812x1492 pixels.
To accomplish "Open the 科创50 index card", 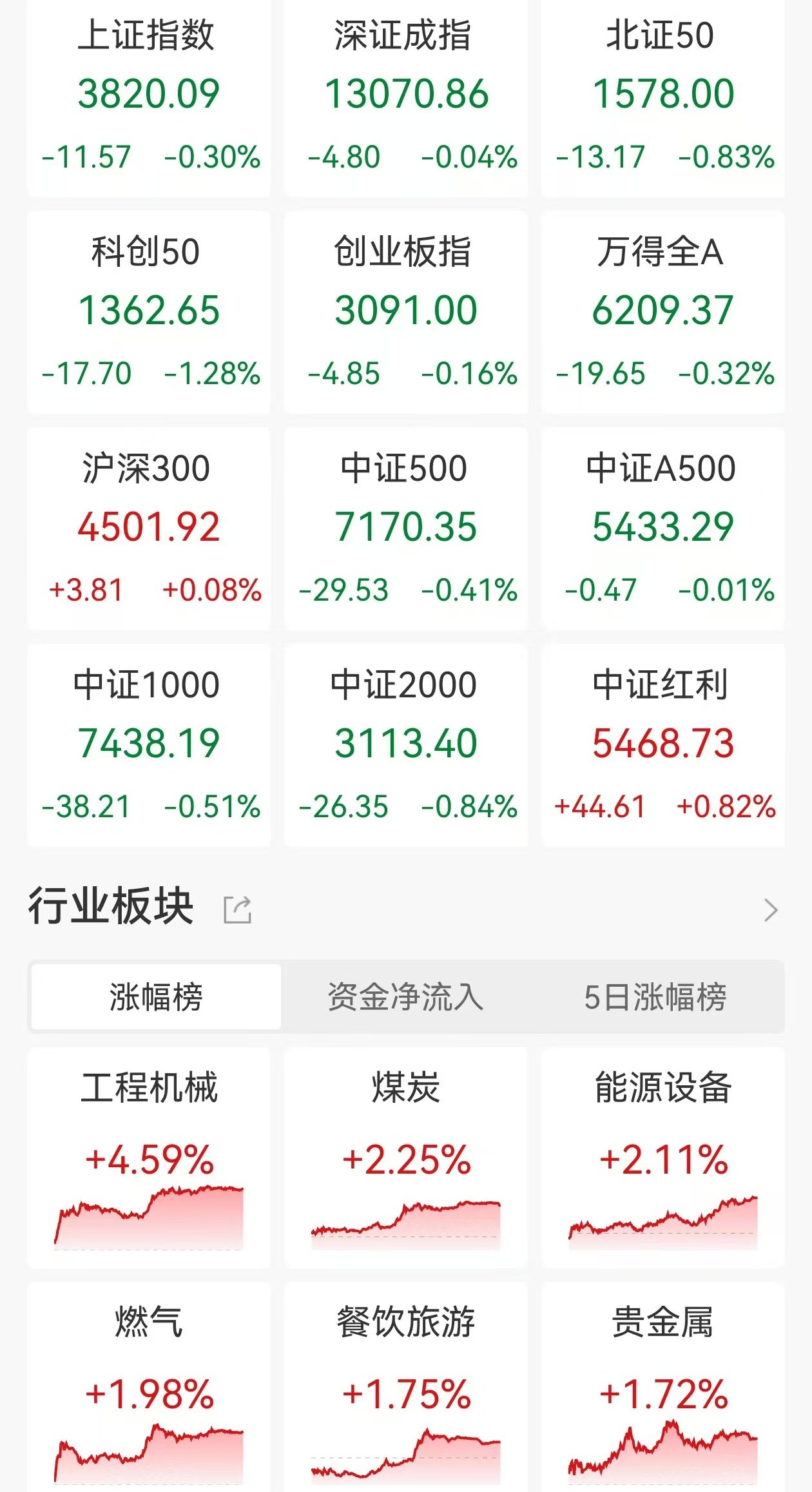I will [149, 313].
